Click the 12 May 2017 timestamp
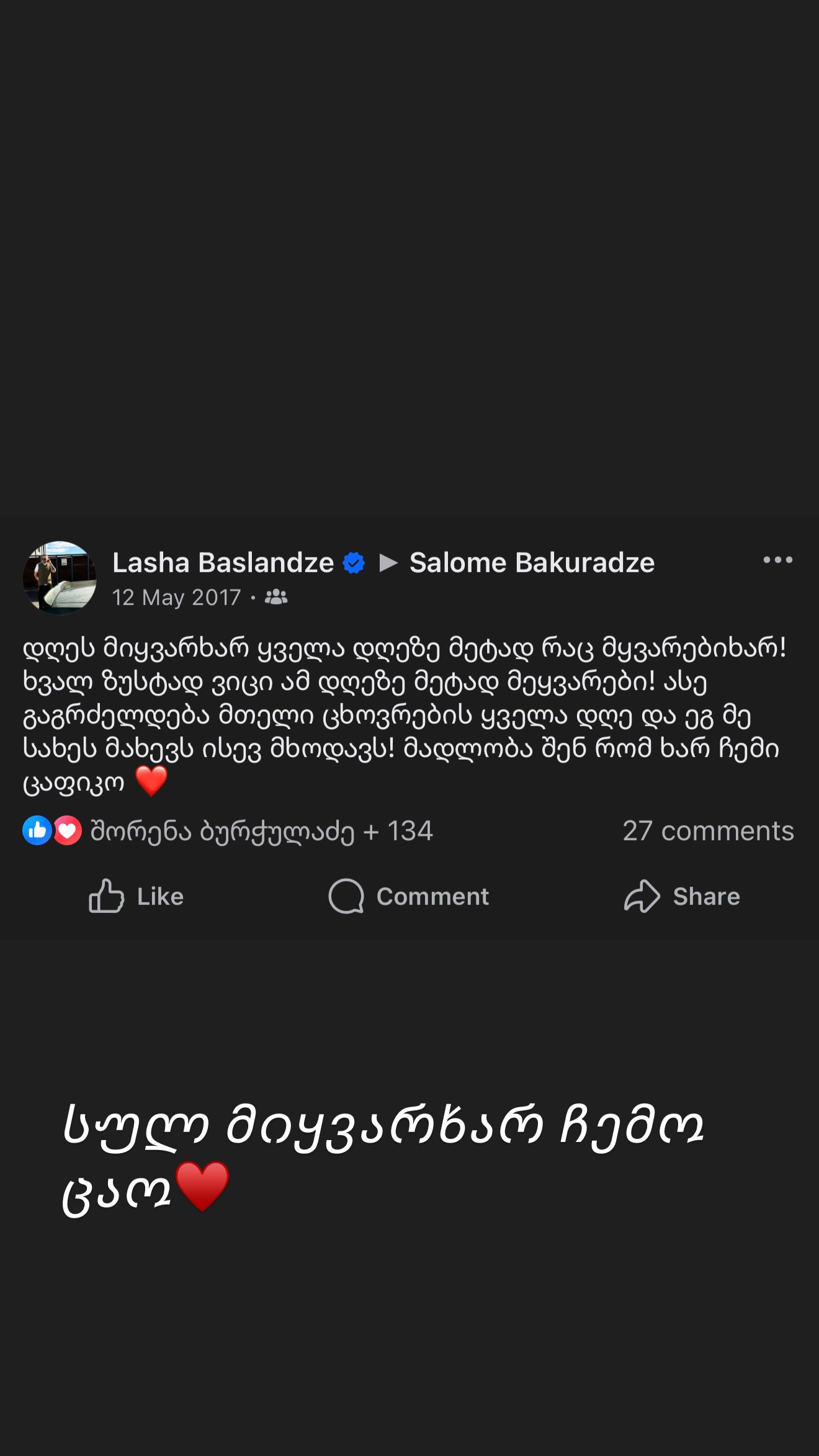Viewport: 819px width, 1456px height. pos(177,596)
